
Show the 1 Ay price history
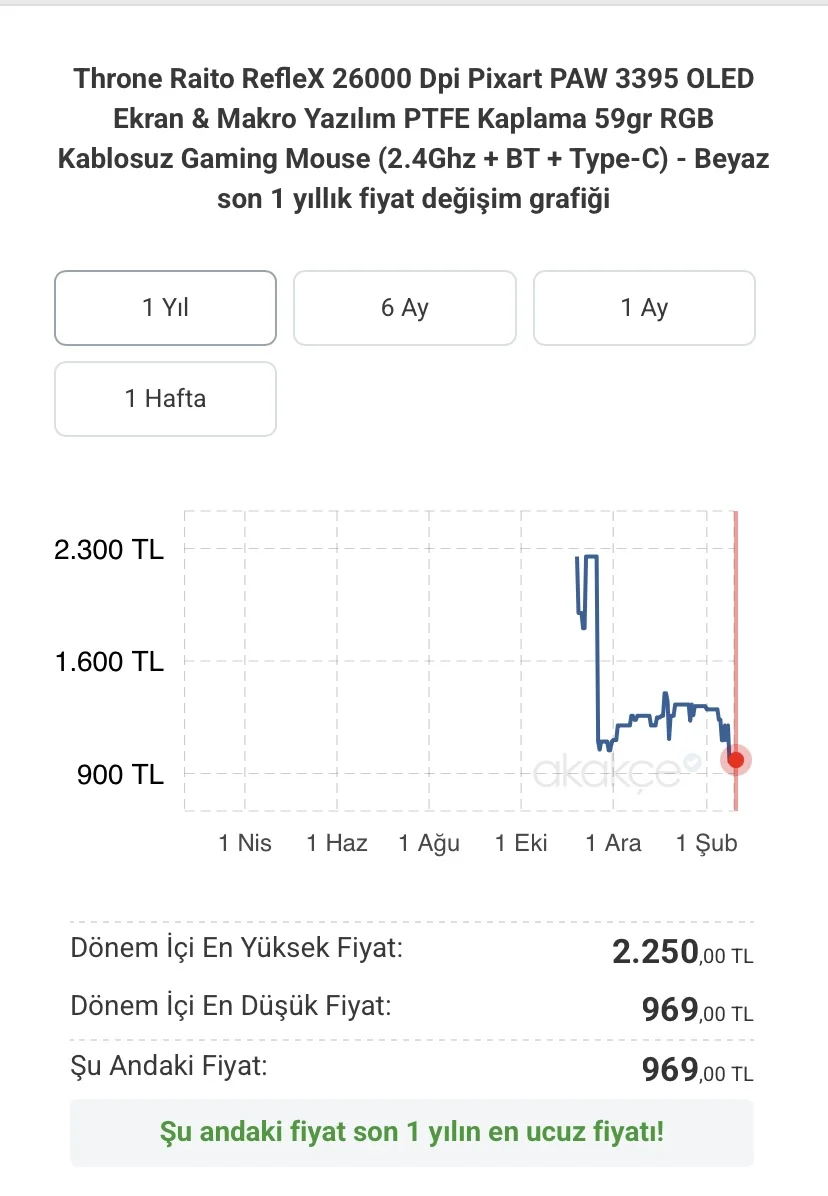coord(644,308)
